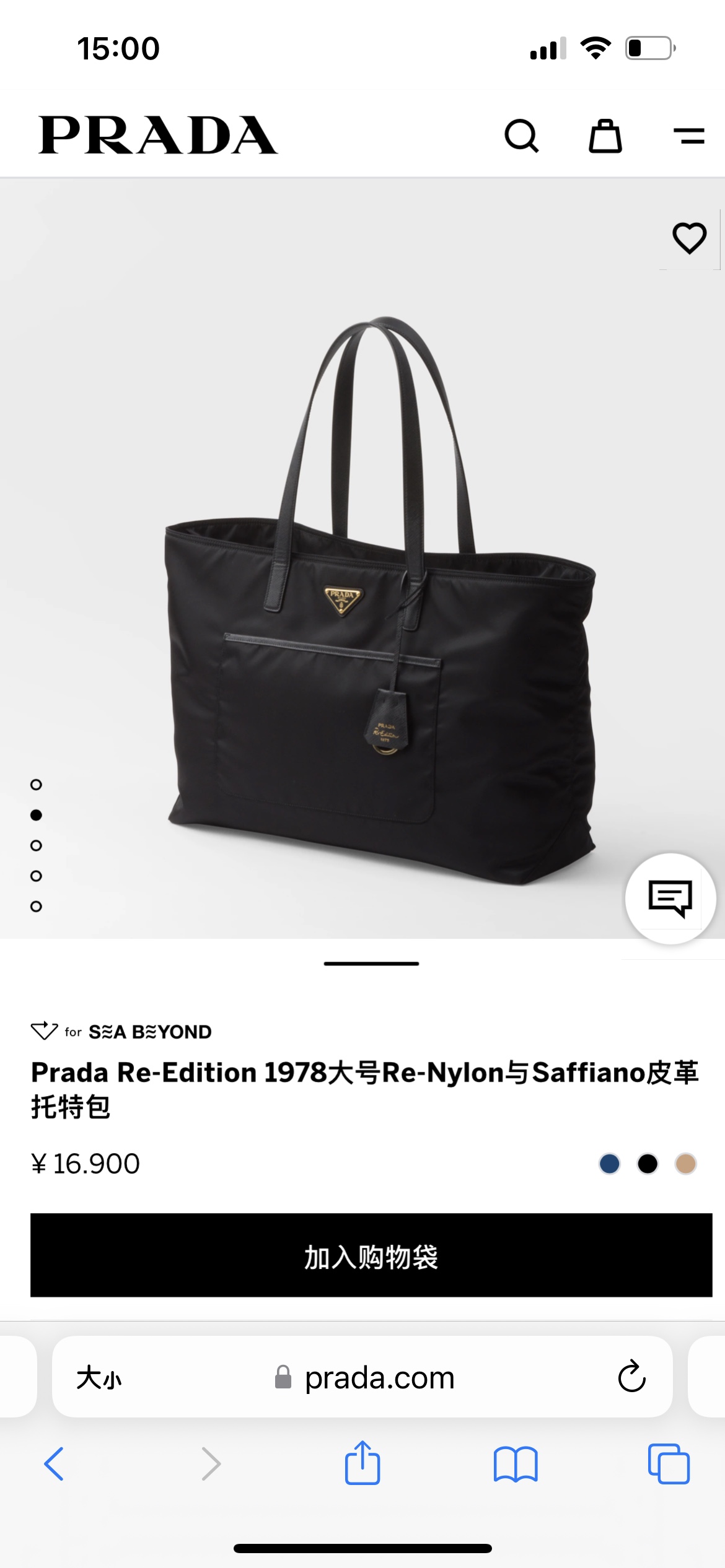Share this page via Safari share icon
The height and width of the screenshot is (1568, 725).
click(x=362, y=1463)
